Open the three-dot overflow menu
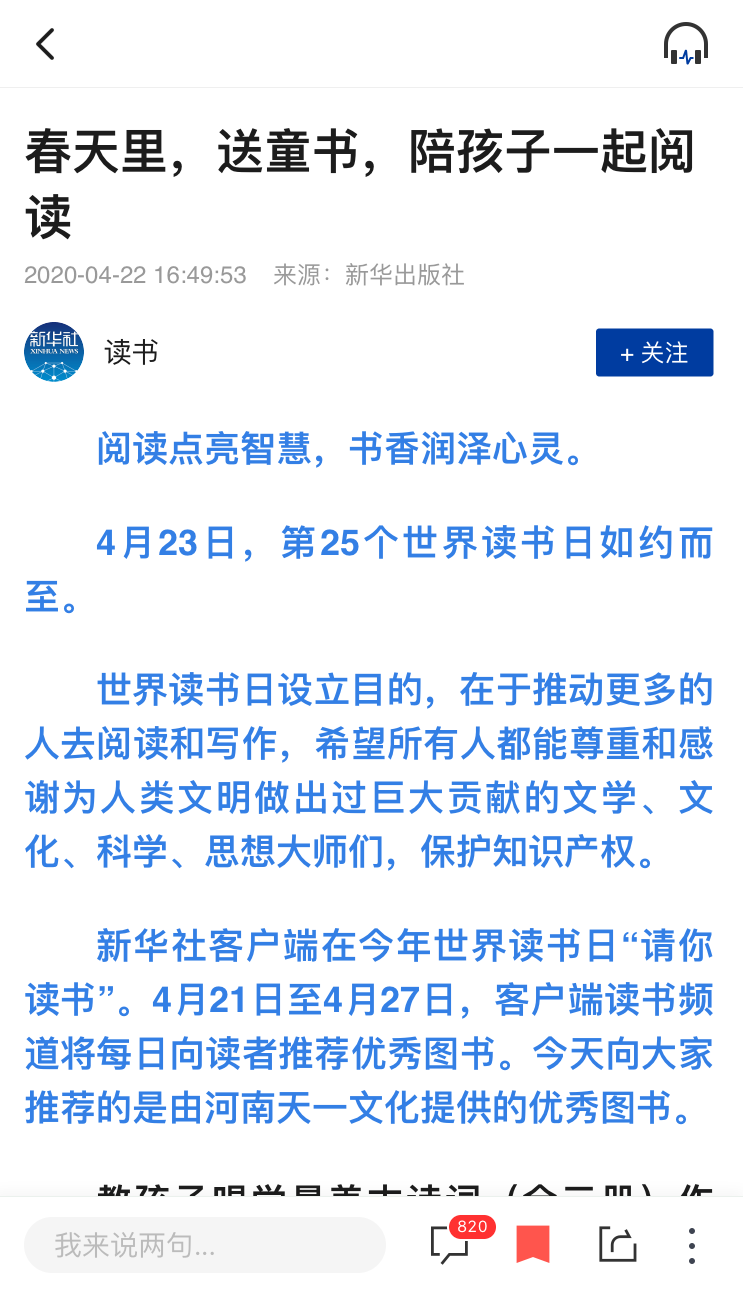743x1293 pixels. pyautogui.click(x=691, y=1245)
